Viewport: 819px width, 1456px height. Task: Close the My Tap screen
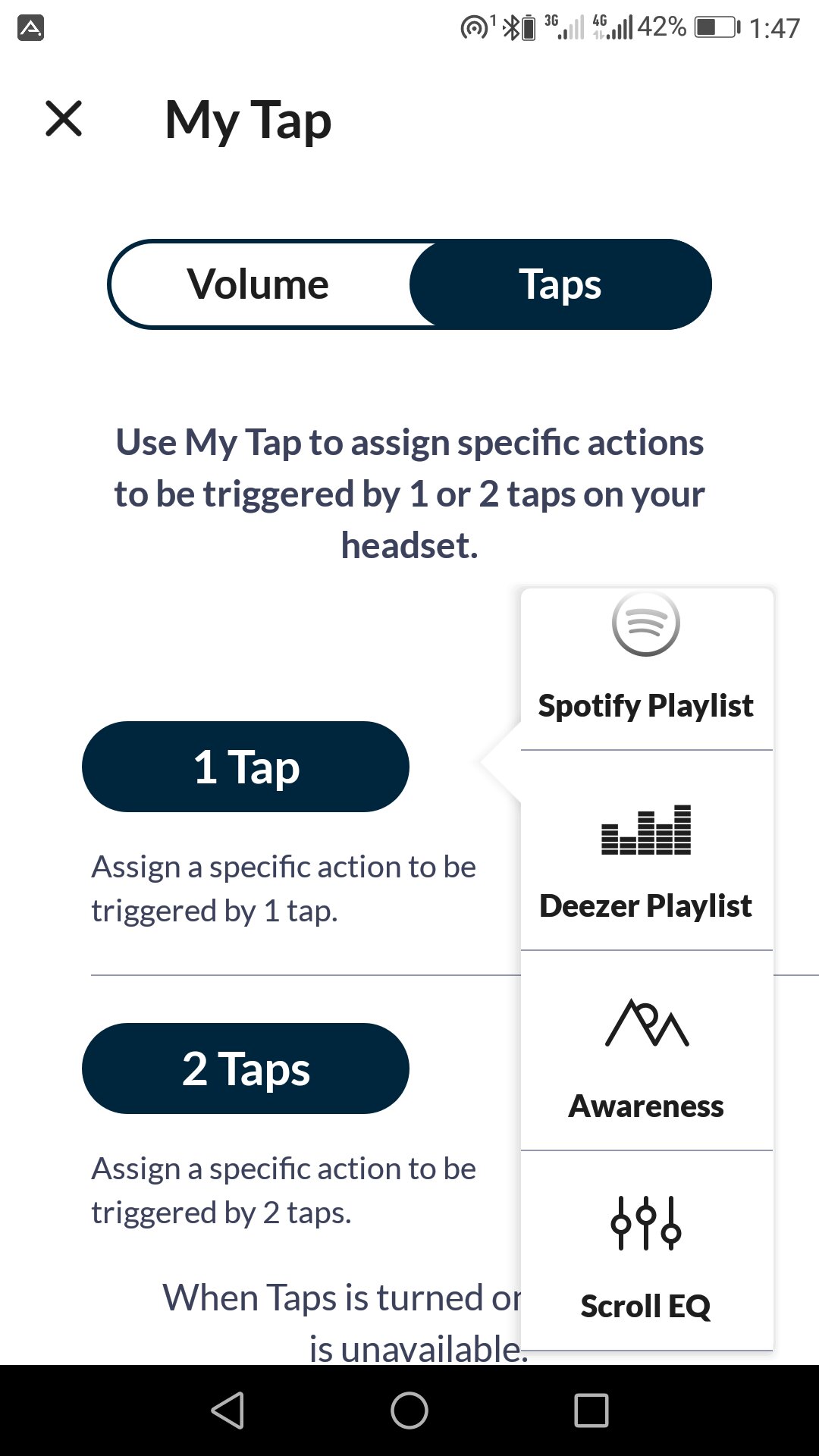pos(64,119)
